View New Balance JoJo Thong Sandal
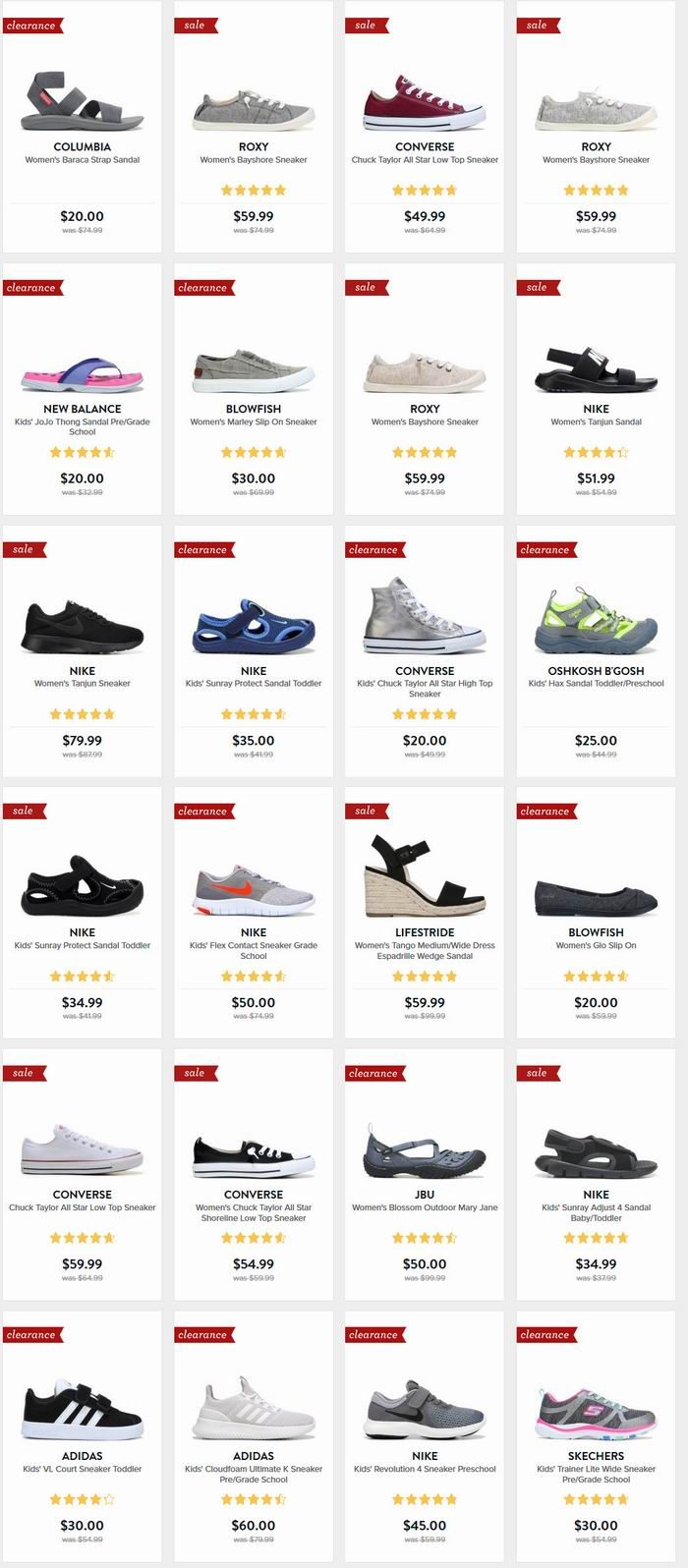688x1568 pixels. 83,389
